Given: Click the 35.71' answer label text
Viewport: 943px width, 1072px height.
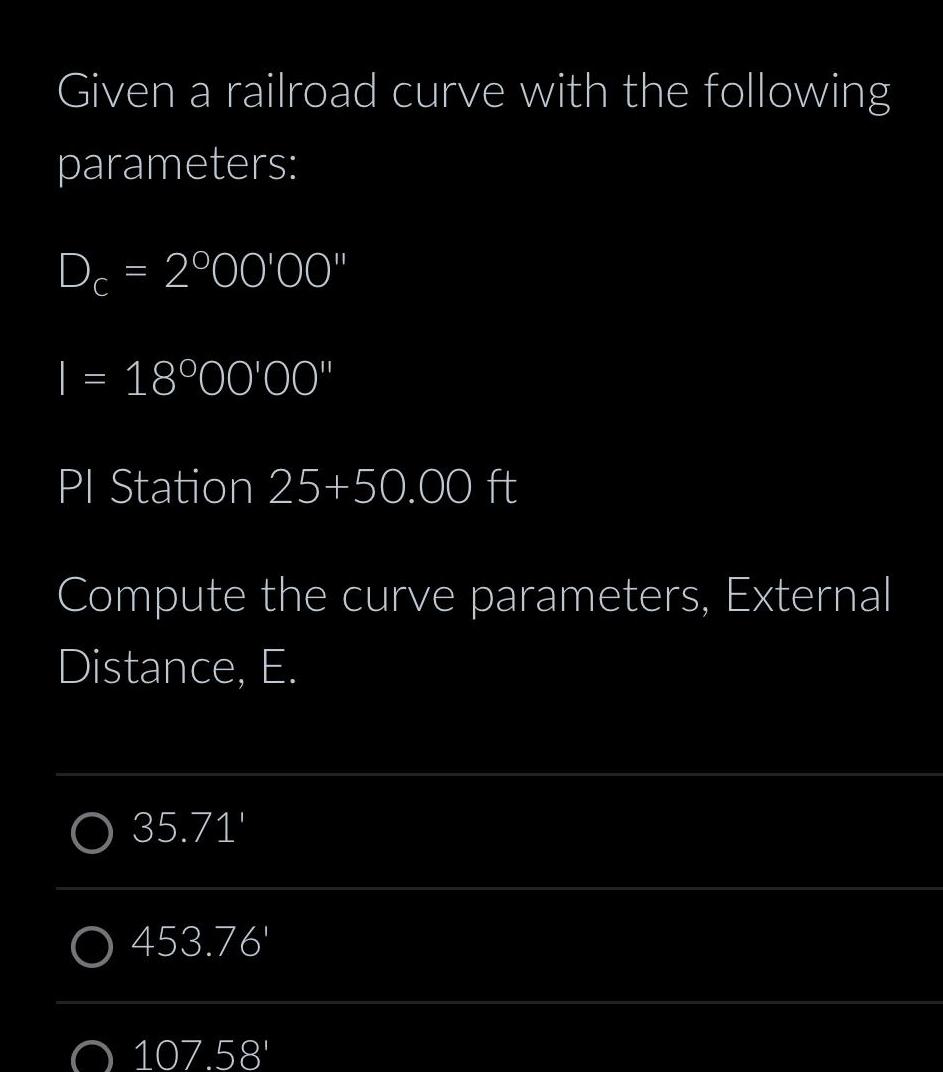Looking at the screenshot, I should [x=186, y=830].
